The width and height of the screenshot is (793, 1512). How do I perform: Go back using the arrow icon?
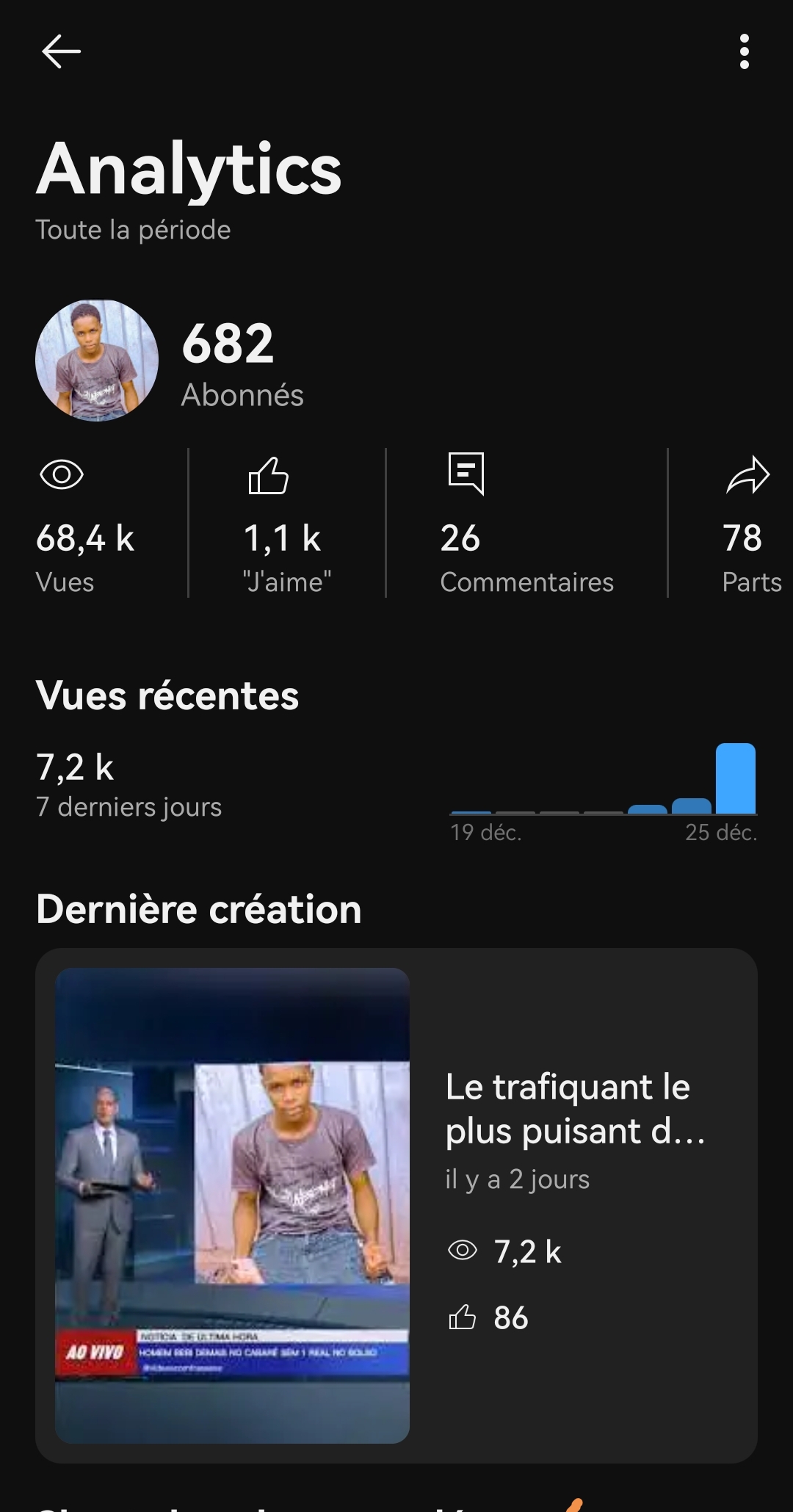61,51
